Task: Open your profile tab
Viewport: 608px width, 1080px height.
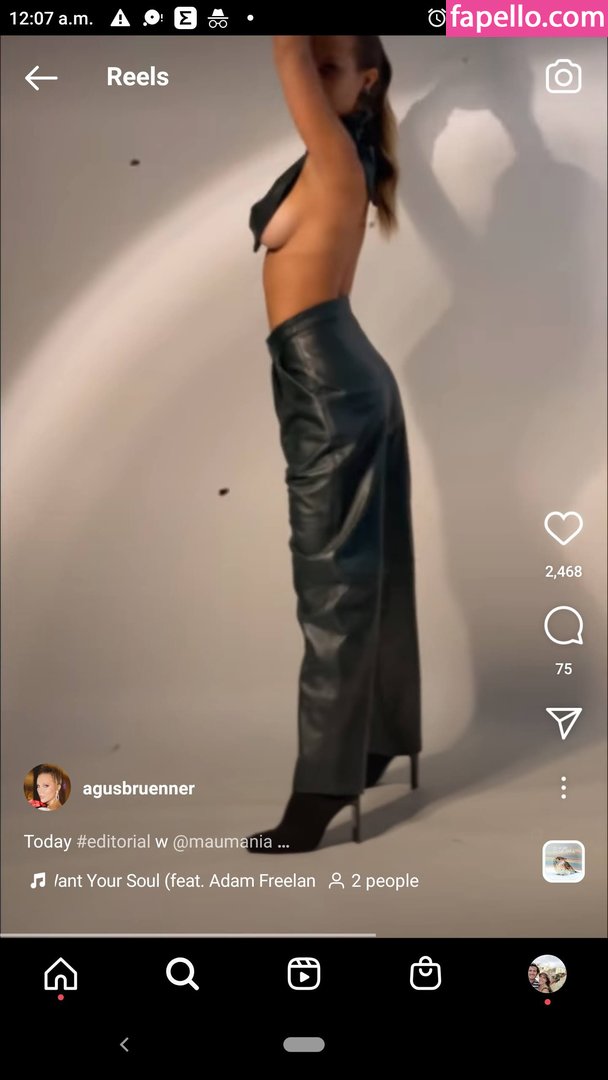Action: [547, 973]
